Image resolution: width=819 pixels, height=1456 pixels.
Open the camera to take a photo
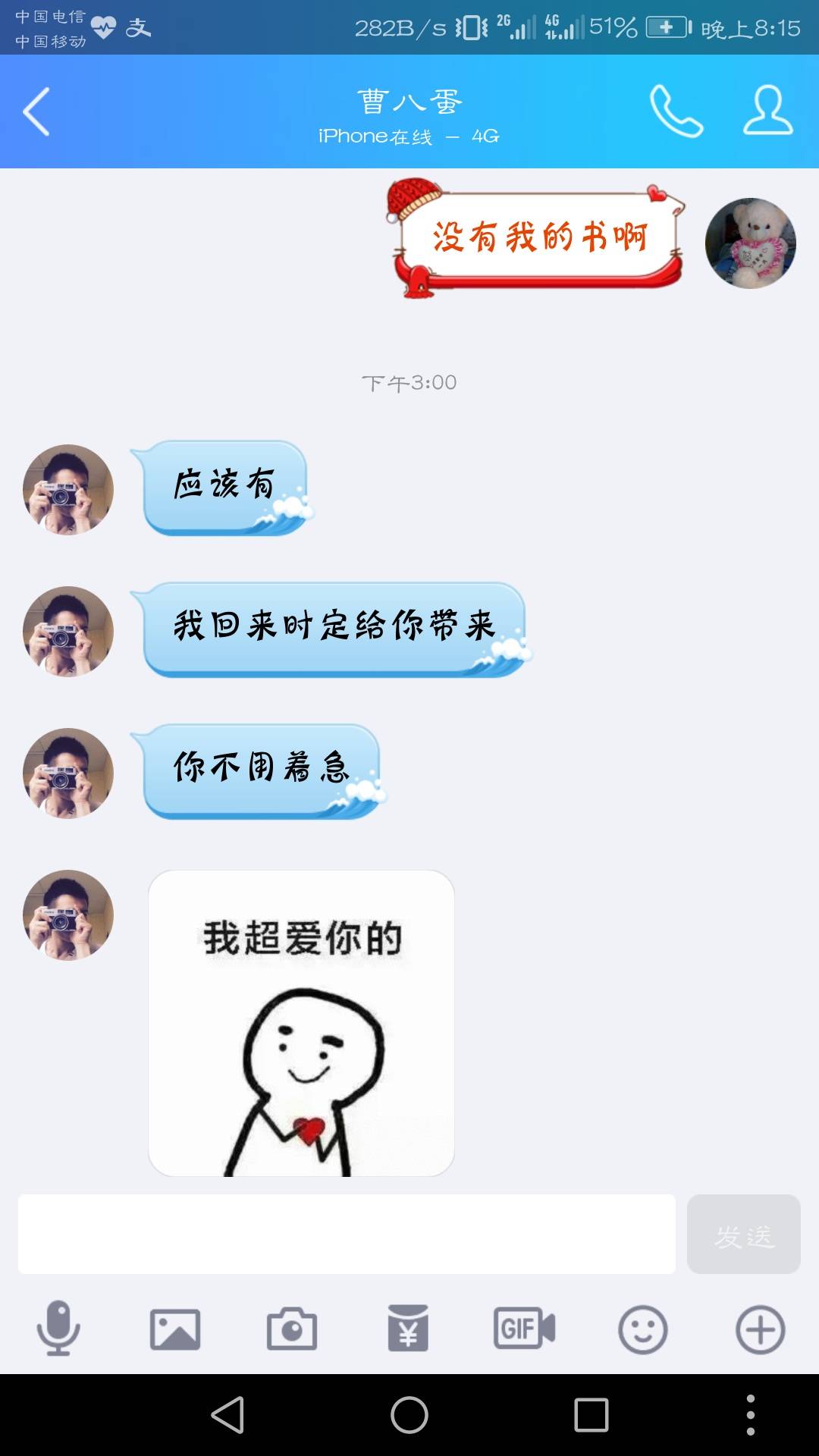click(292, 1329)
